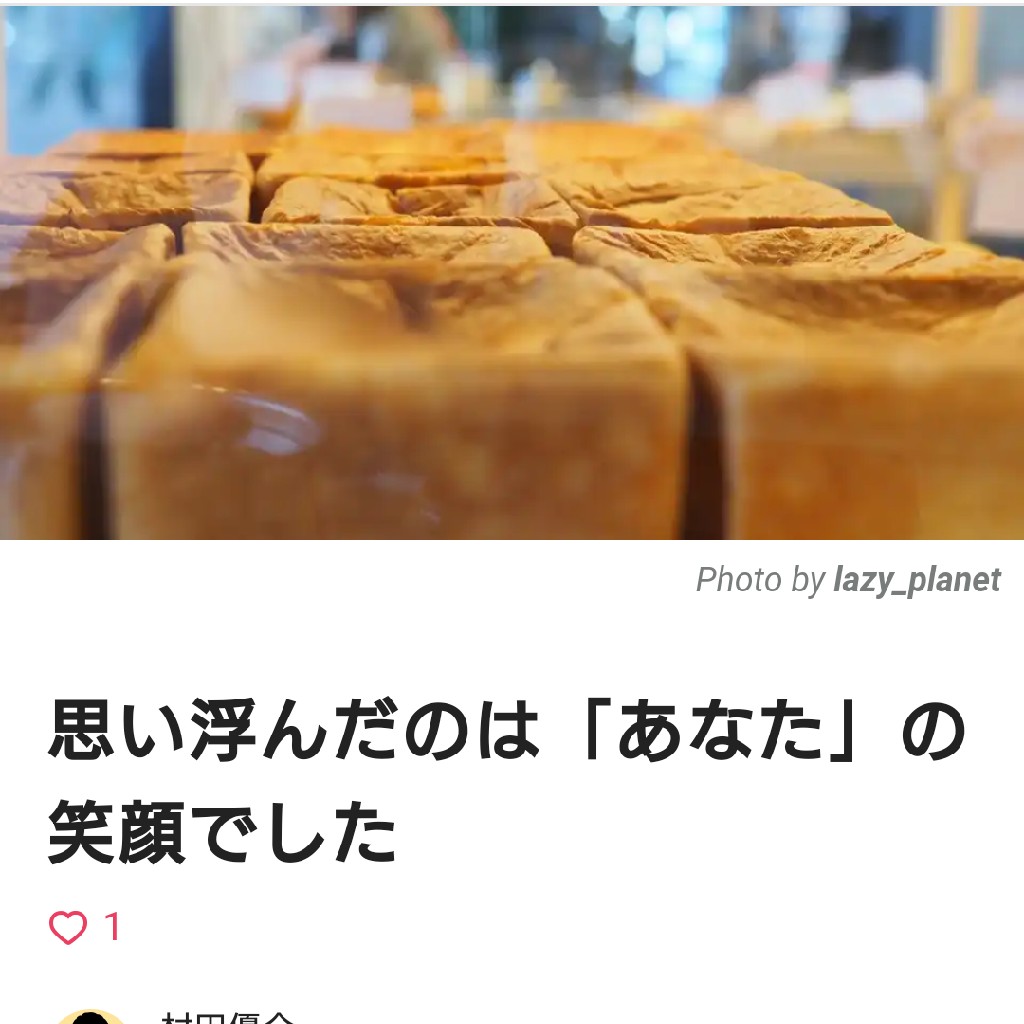The image size is (1024, 1024).
Task: Open the author's profile avatar
Action: coord(90,1015)
